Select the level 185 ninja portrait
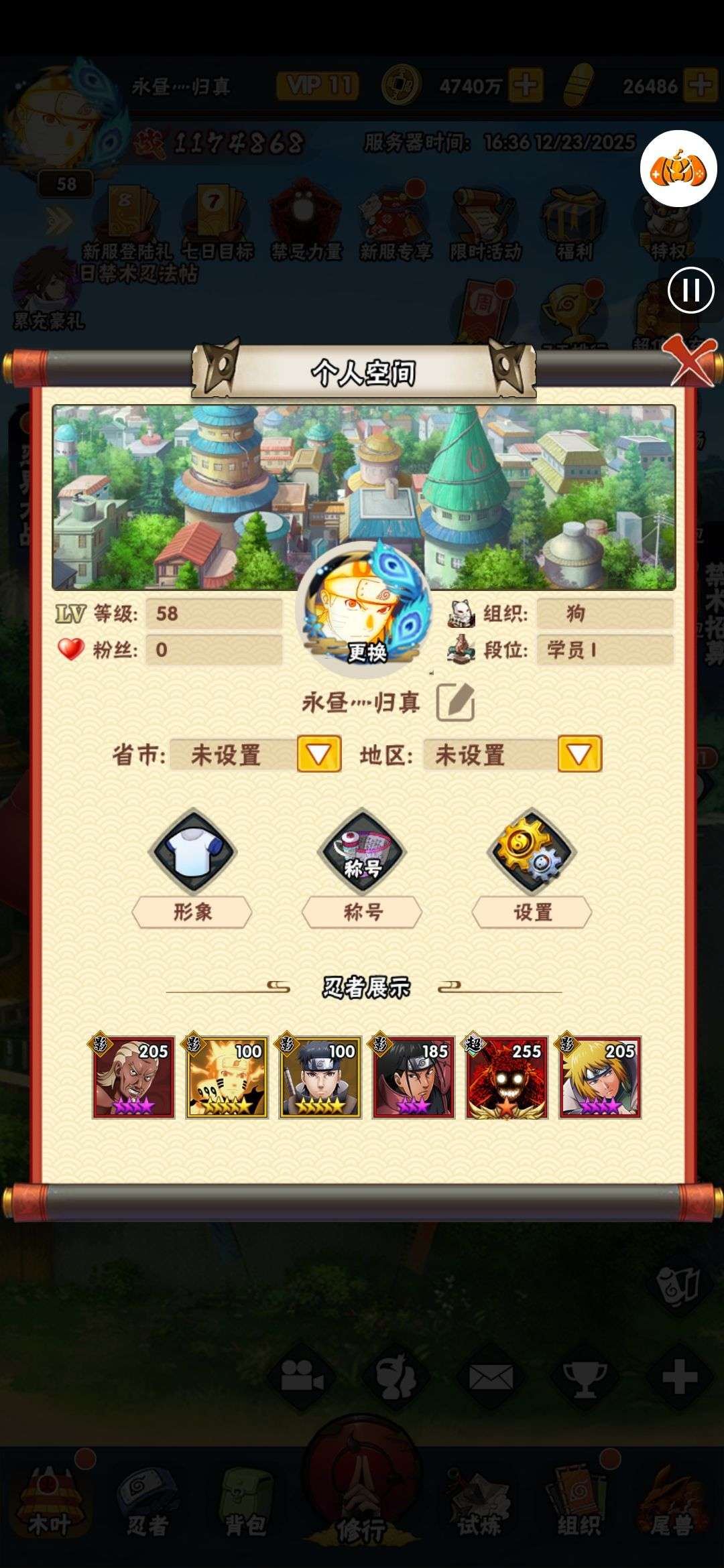The height and width of the screenshot is (1568, 724). click(414, 1077)
